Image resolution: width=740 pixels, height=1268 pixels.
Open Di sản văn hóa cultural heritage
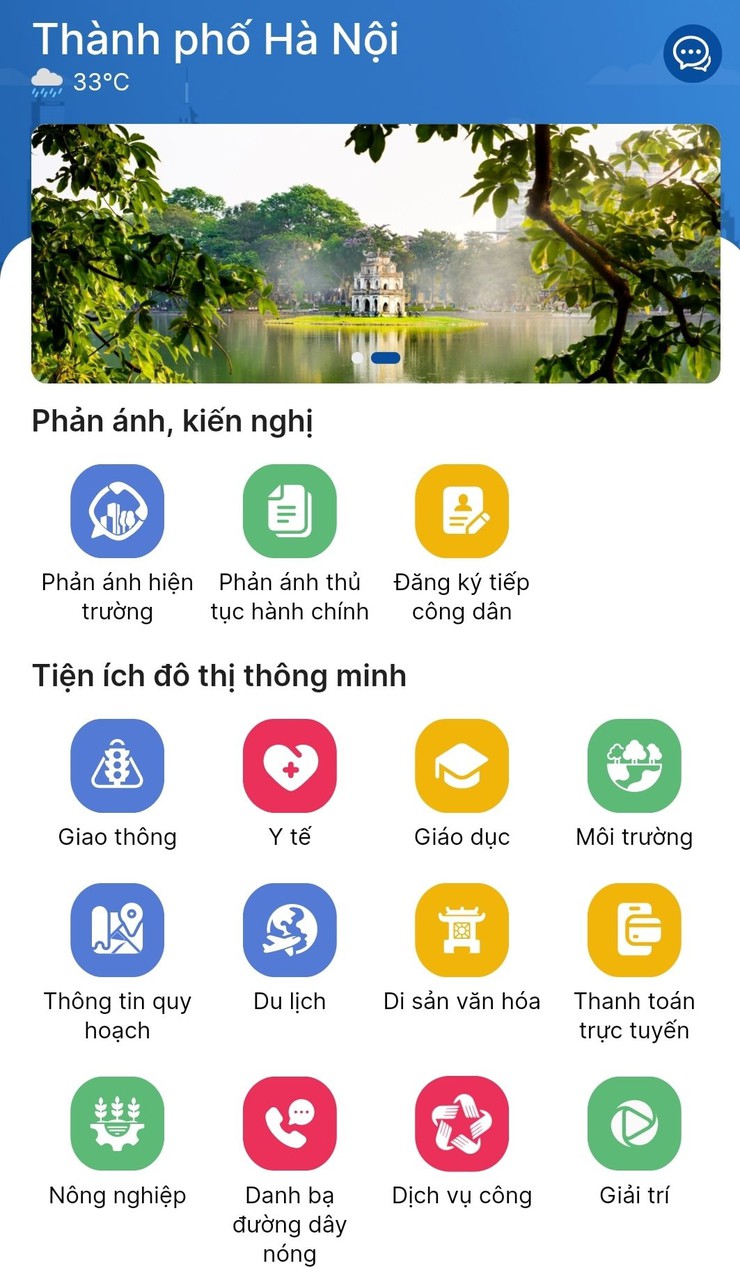(462, 930)
